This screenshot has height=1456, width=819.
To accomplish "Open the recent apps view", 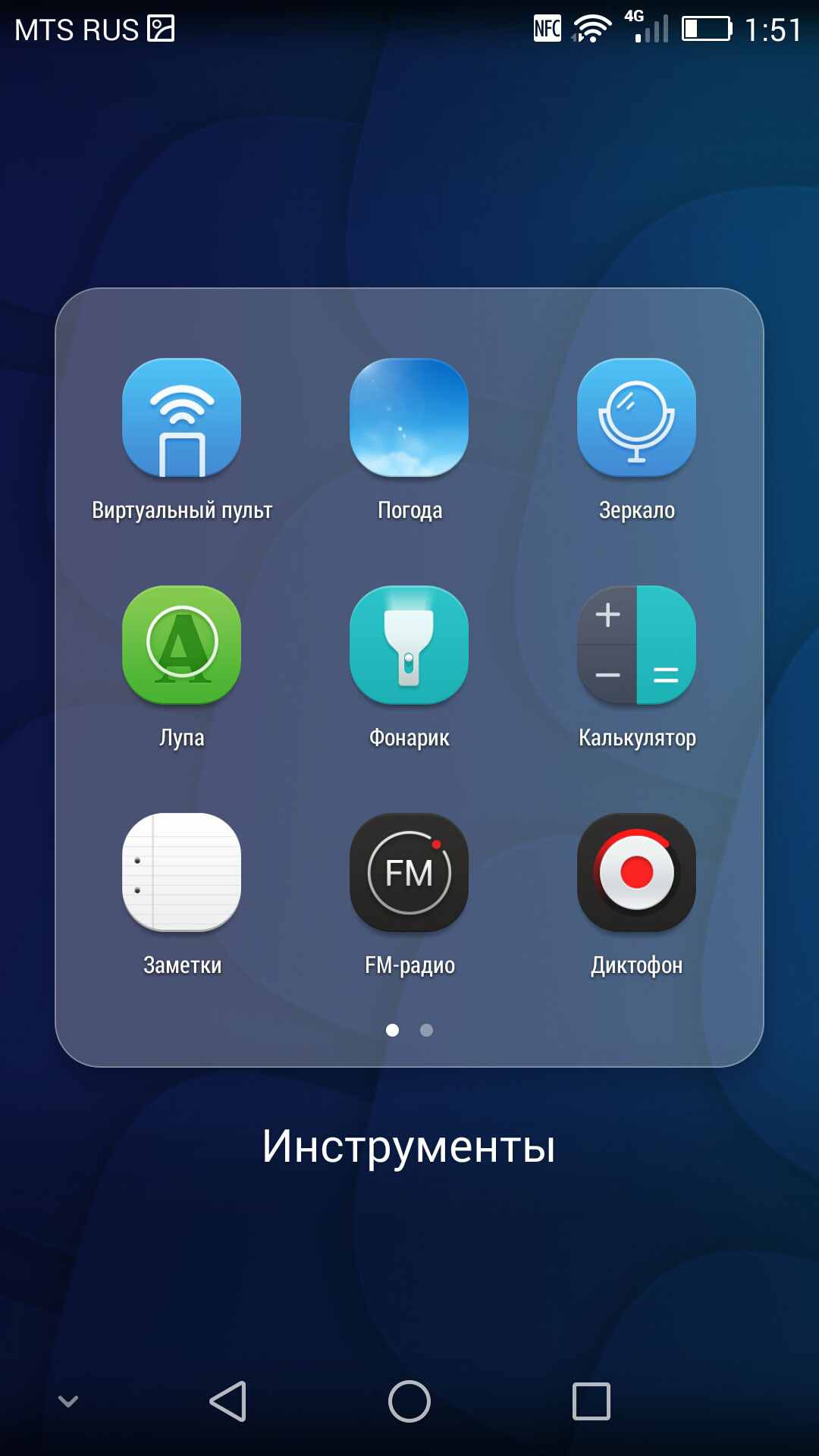I will pyautogui.click(x=591, y=1401).
